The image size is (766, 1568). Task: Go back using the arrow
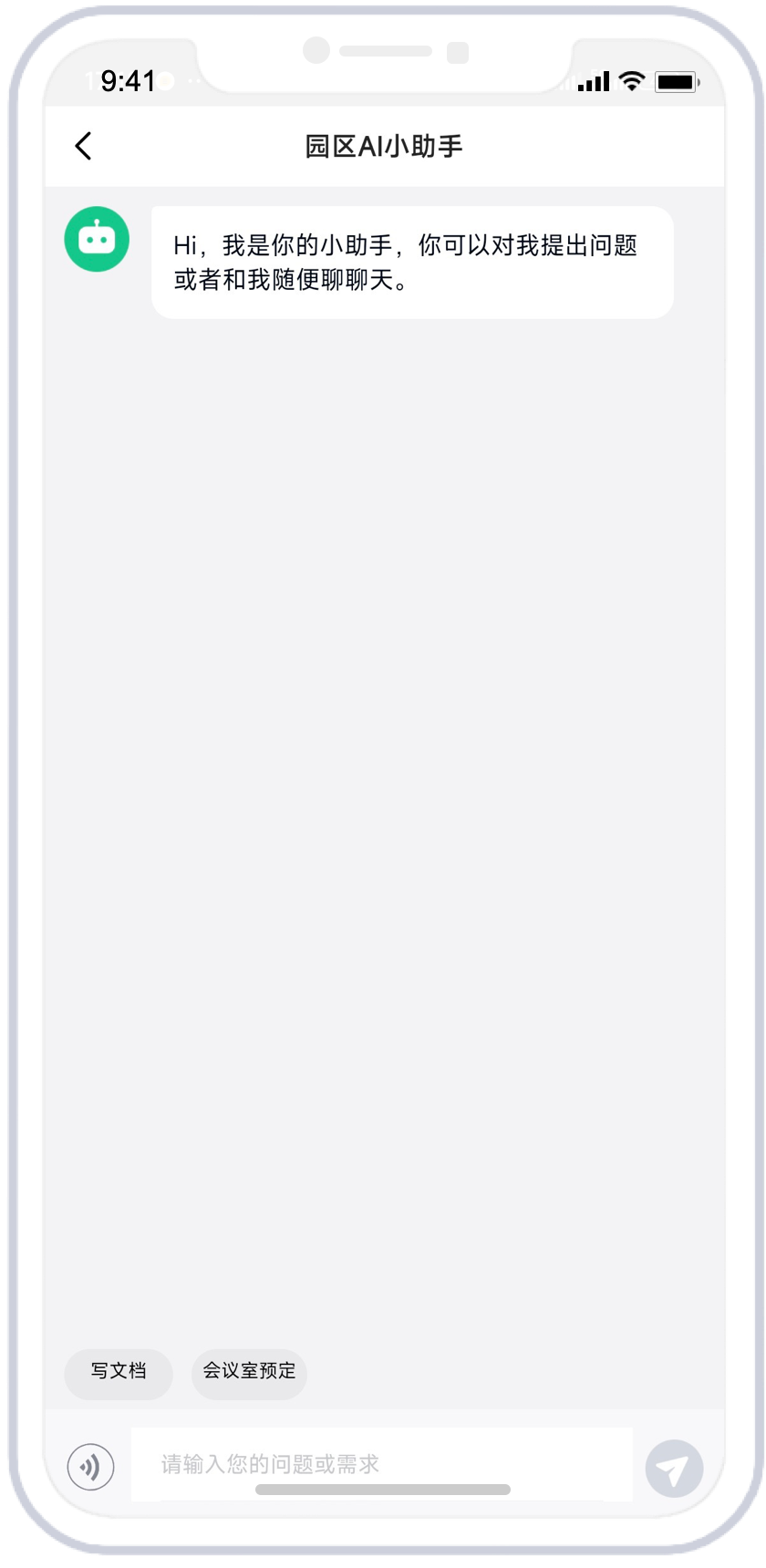click(x=83, y=146)
